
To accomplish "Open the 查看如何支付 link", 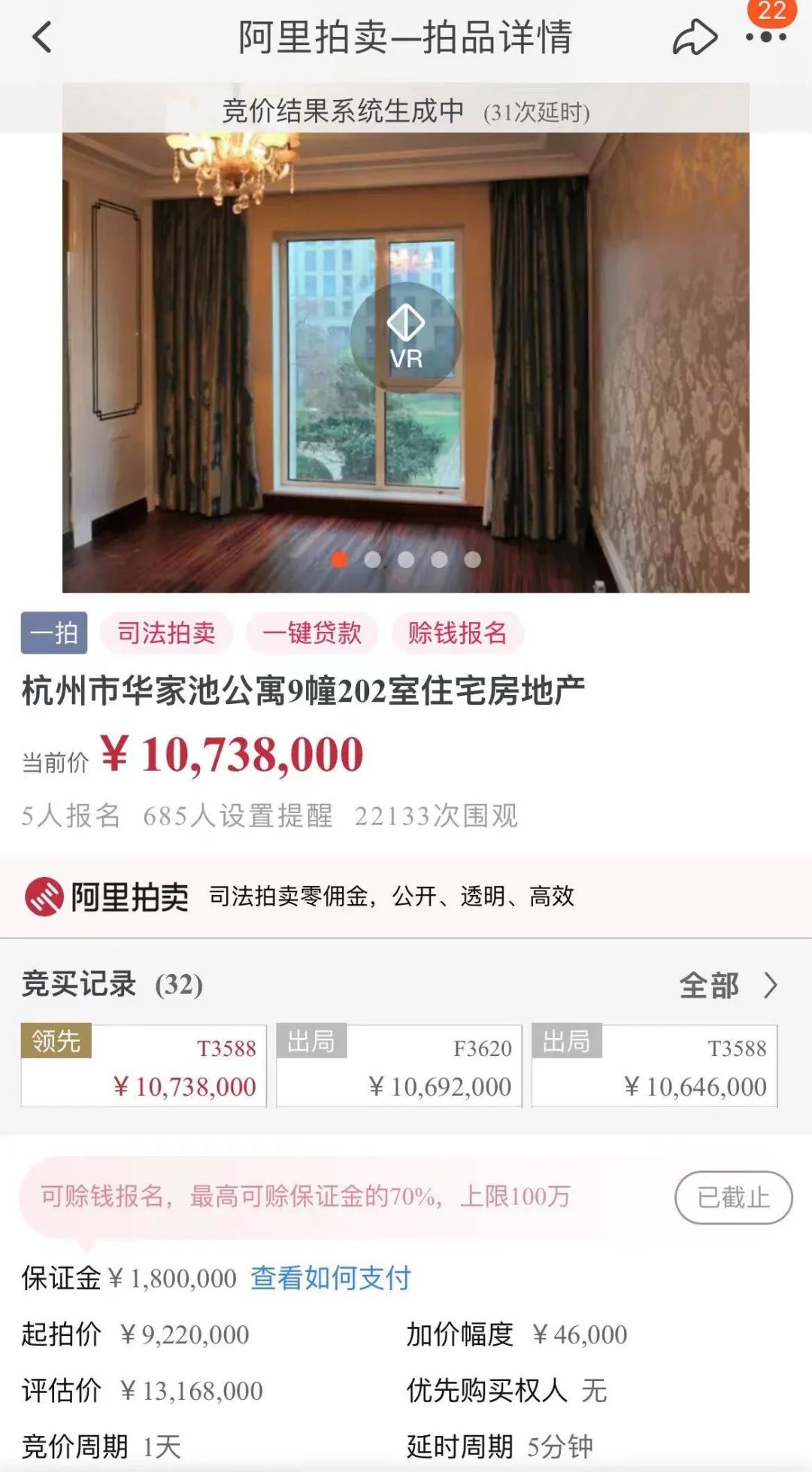I will point(330,1277).
